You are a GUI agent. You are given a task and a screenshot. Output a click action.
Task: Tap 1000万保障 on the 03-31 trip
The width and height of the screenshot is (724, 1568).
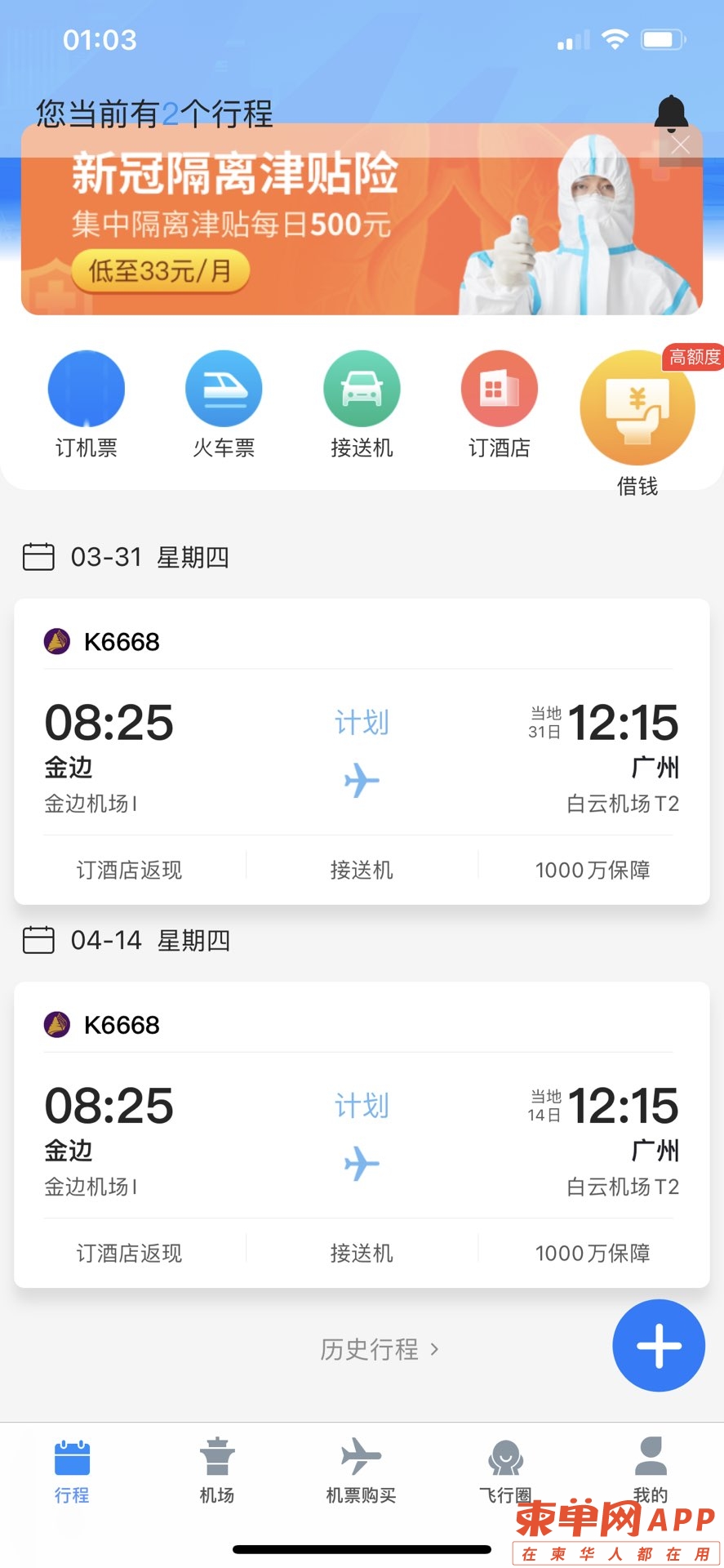[593, 870]
